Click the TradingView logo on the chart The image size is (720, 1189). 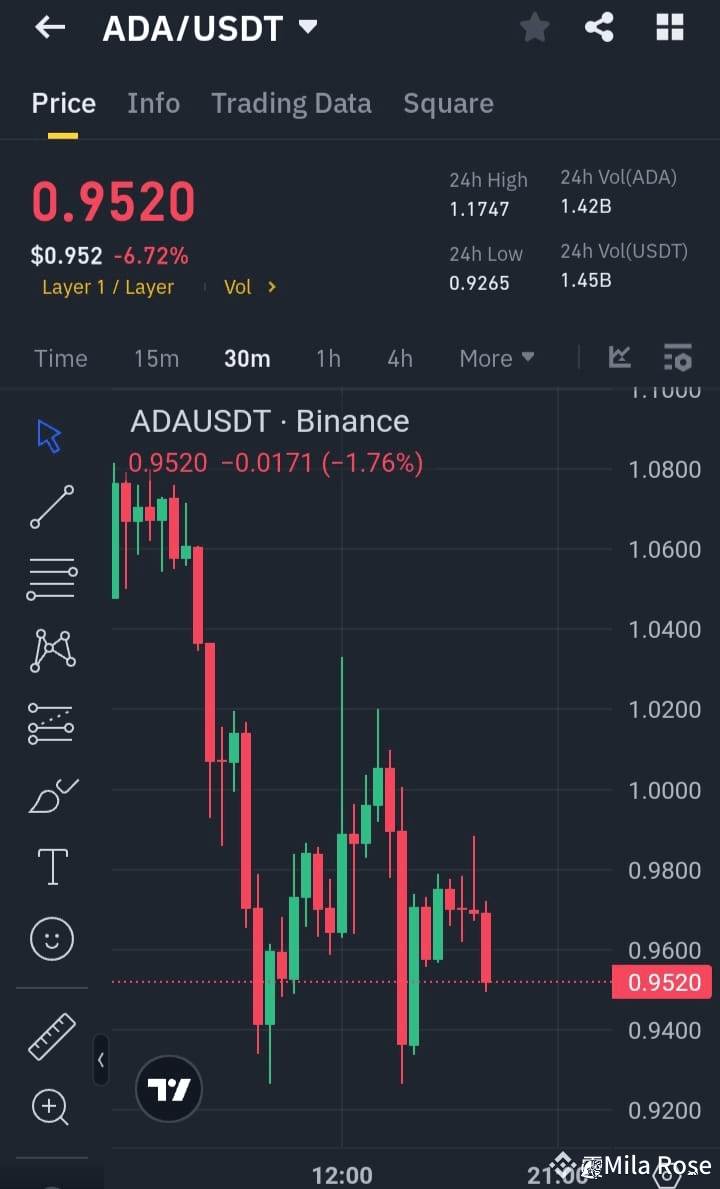click(168, 1089)
